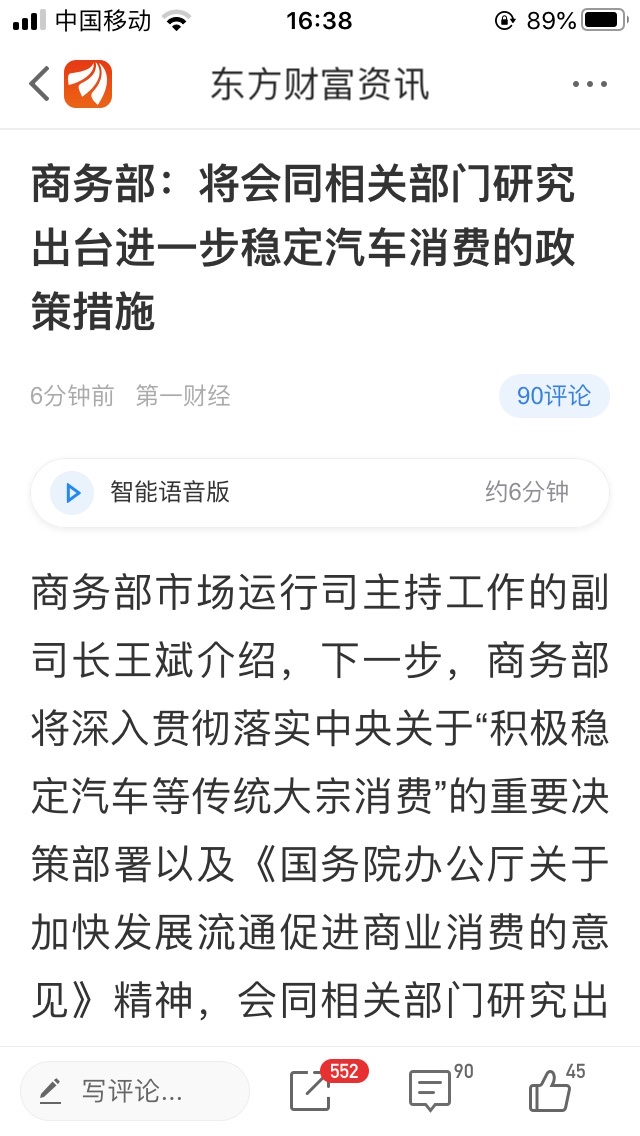This screenshot has width=640, height=1136.
Task: View comments via the bottom comment icon
Action: pos(430,1090)
